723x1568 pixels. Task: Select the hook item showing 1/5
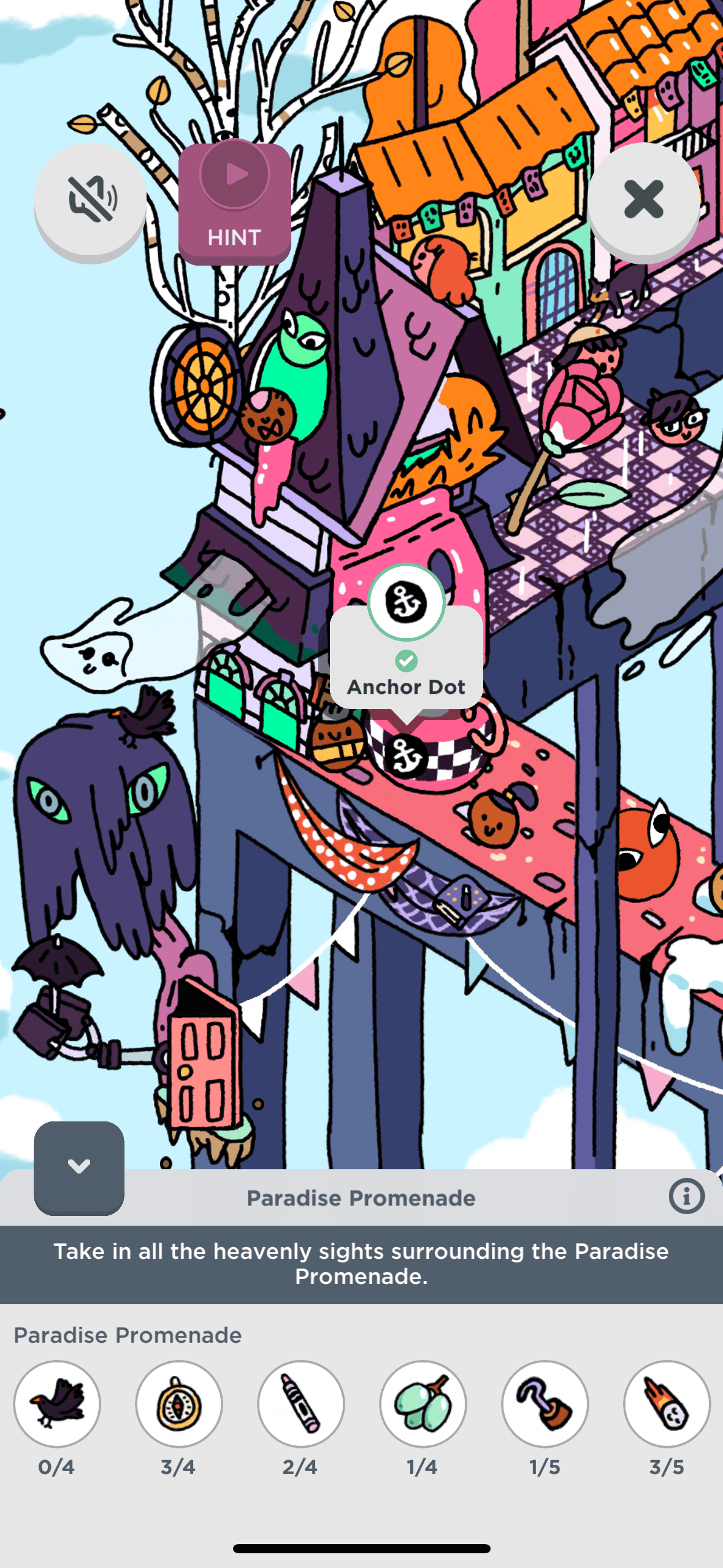(x=545, y=1403)
